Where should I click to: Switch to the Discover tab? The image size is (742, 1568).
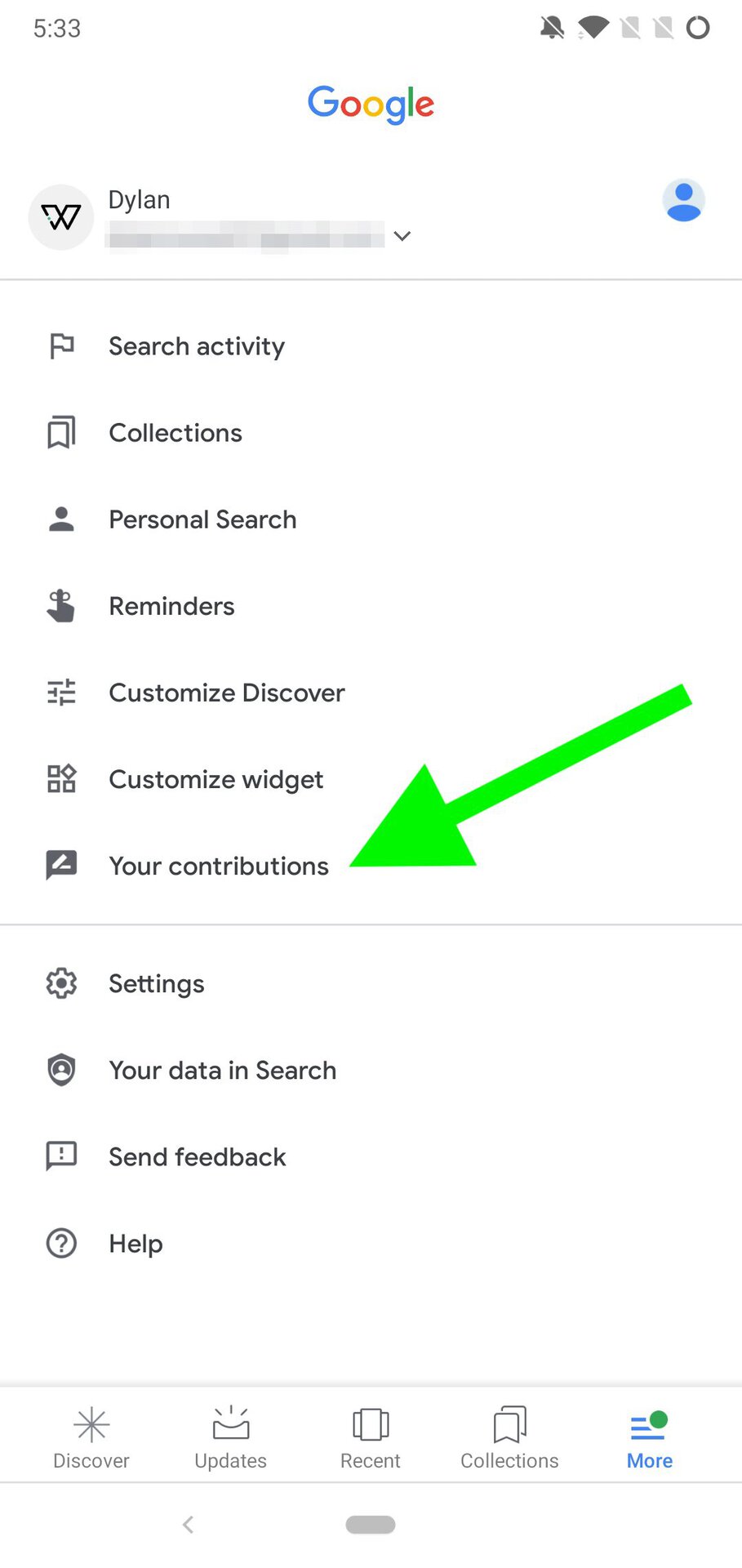tap(91, 1437)
